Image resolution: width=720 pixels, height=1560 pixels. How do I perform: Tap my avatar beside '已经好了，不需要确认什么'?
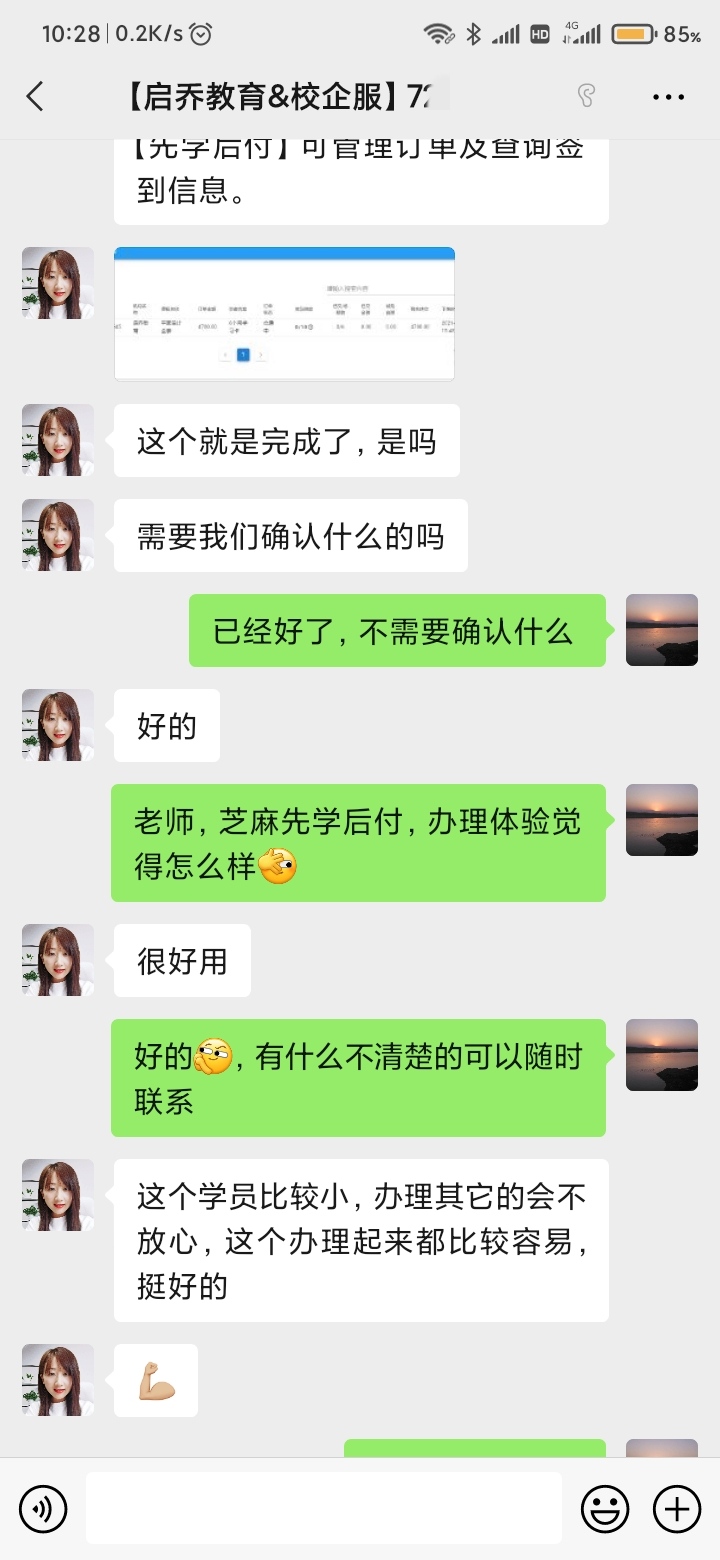661,630
